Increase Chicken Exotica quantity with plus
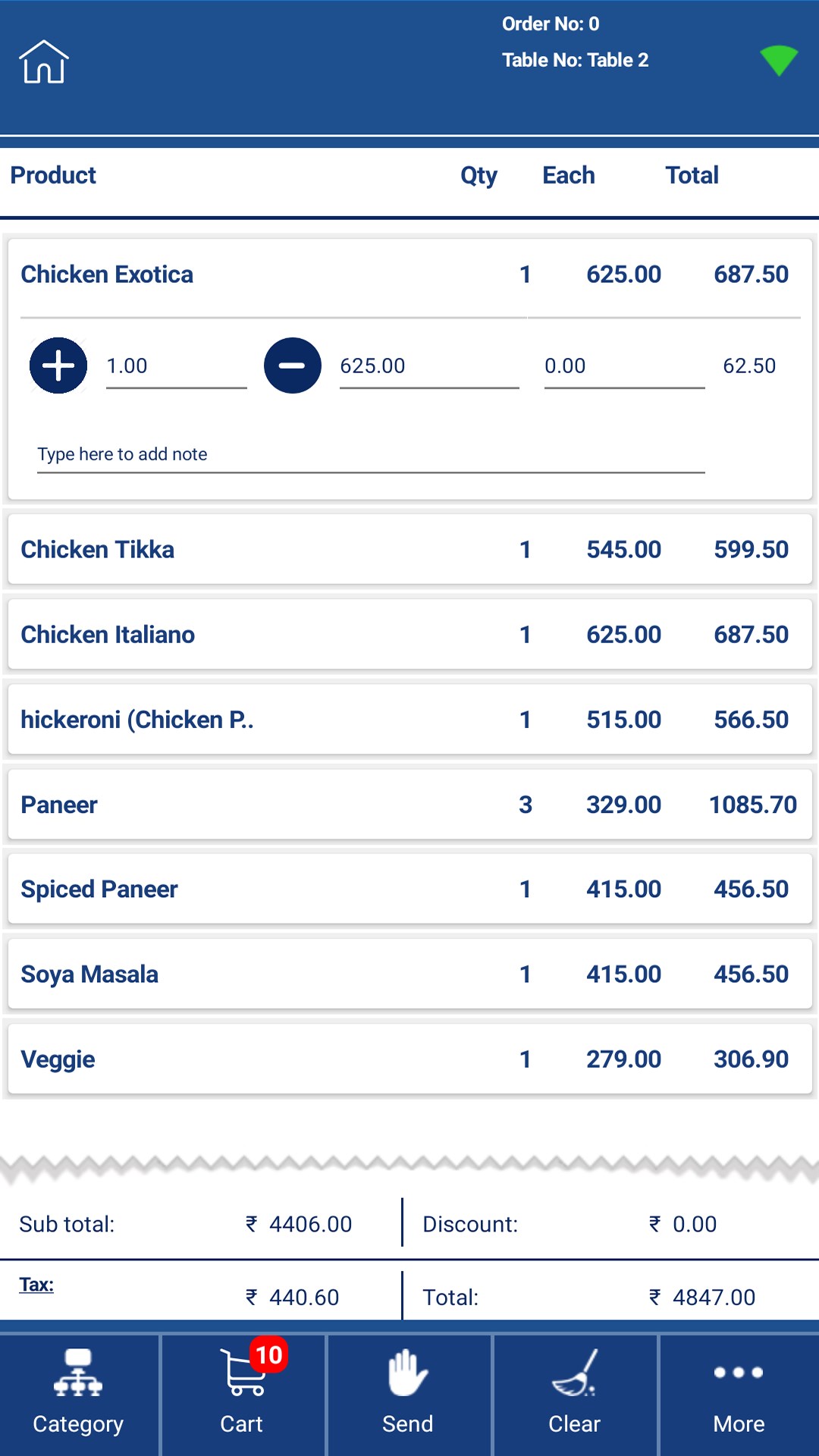Viewport: 819px width, 1456px height. (58, 366)
